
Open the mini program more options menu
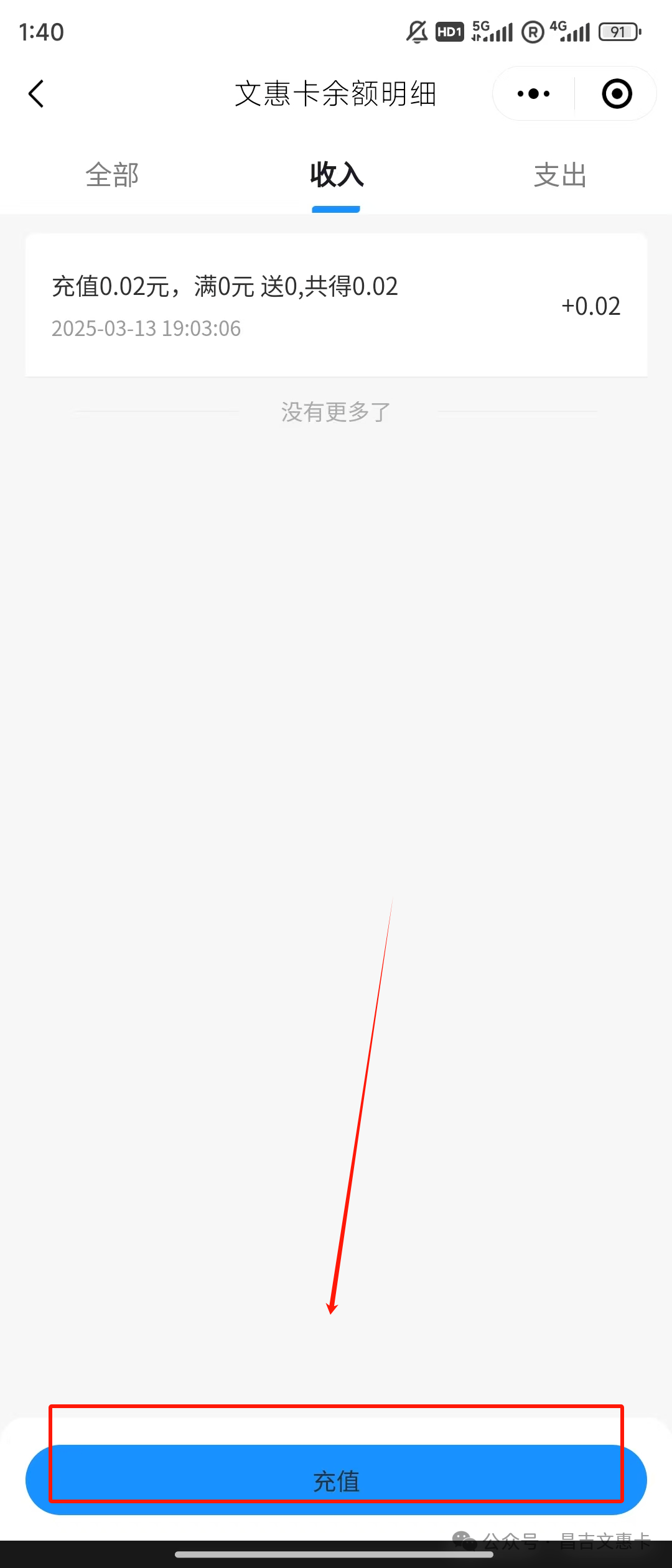pos(533,94)
